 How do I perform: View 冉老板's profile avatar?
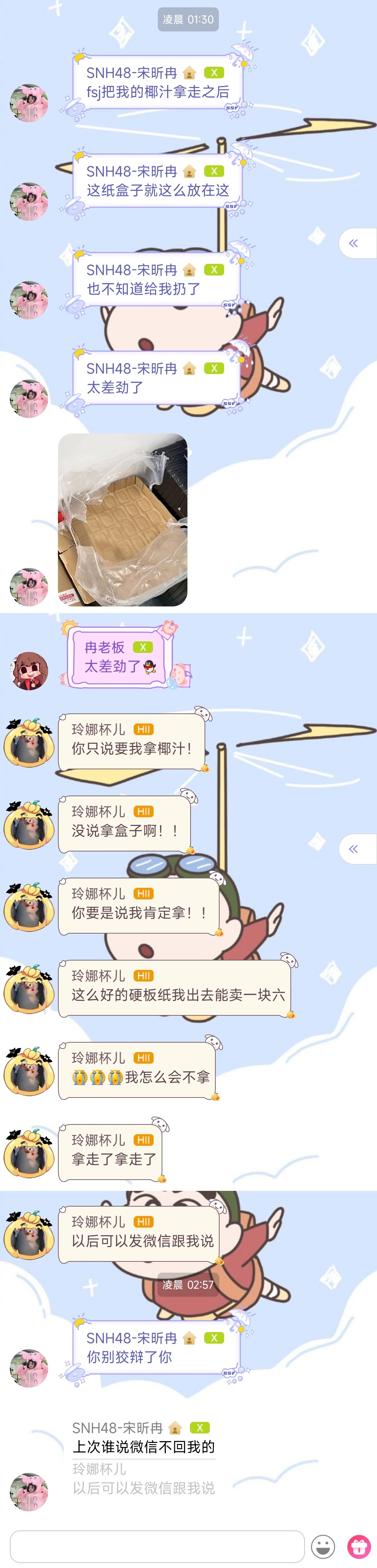(29, 670)
